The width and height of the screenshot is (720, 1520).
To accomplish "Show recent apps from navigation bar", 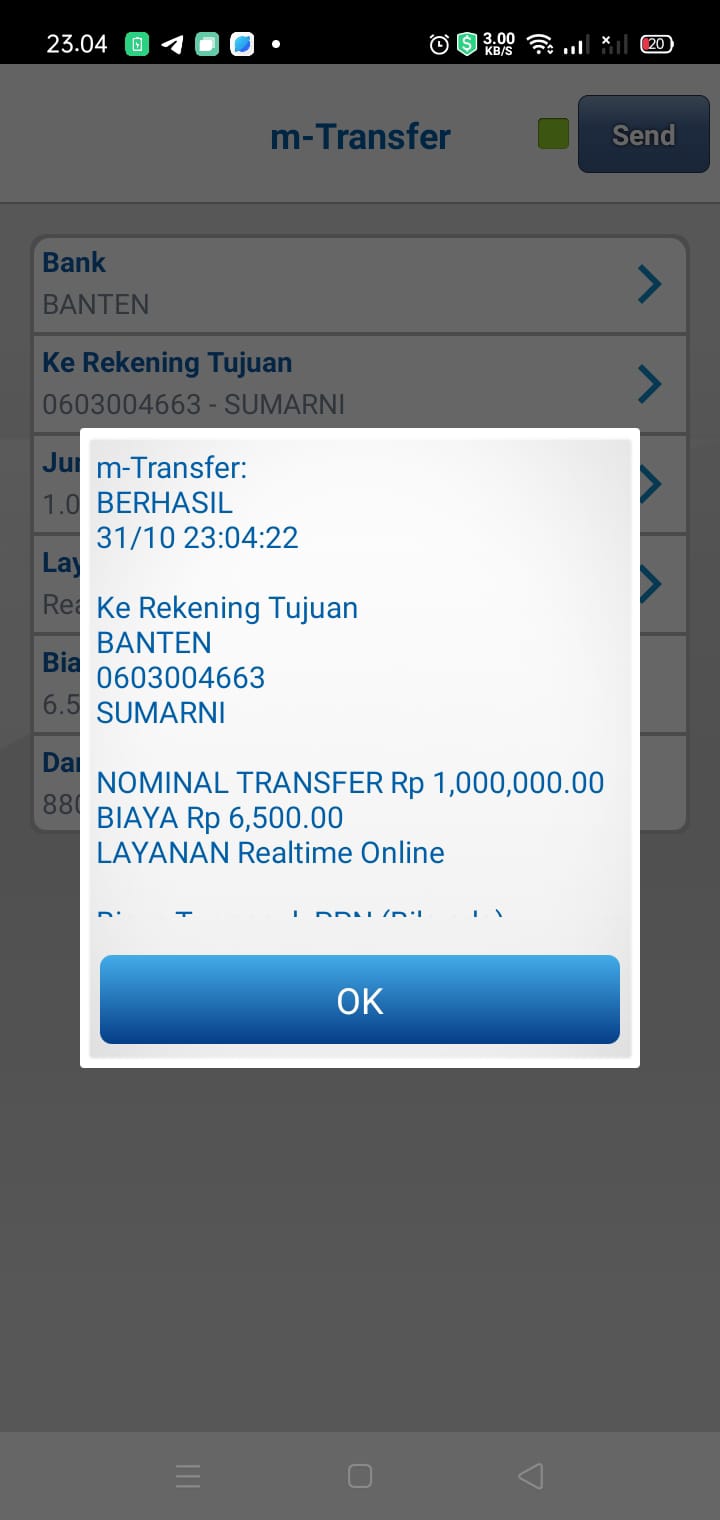I will pos(188,1476).
